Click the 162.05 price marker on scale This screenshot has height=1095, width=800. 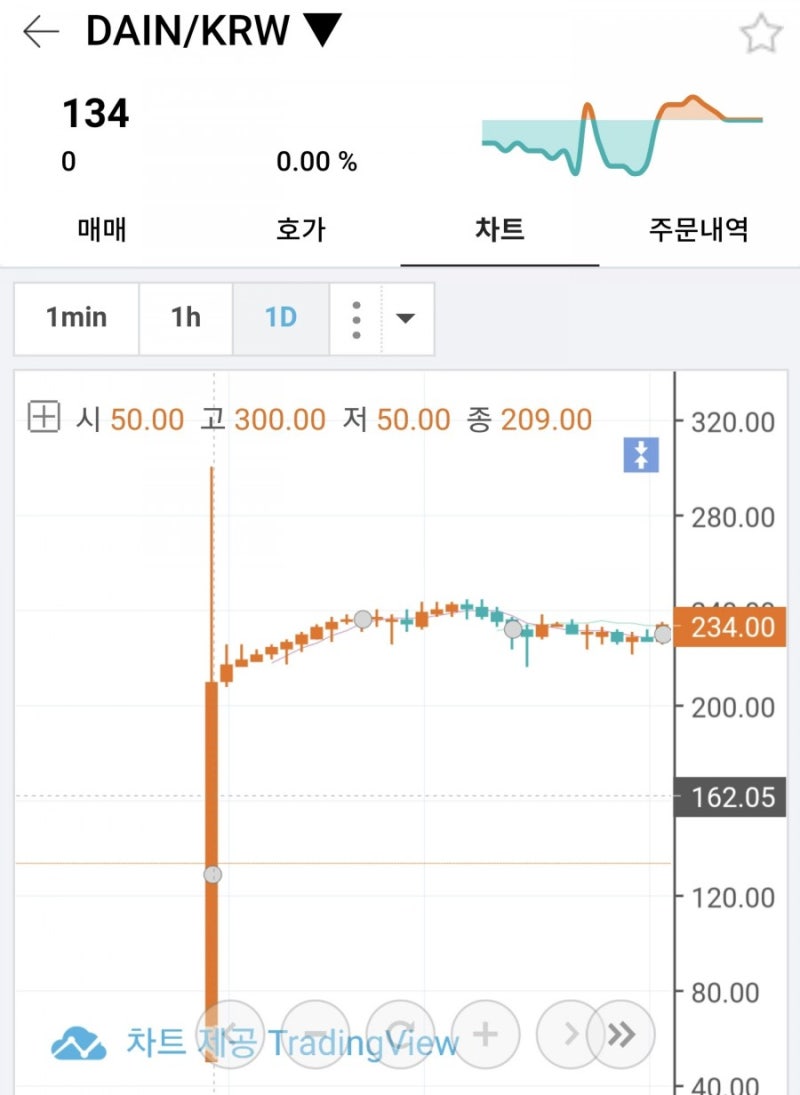pyautogui.click(x=736, y=797)
